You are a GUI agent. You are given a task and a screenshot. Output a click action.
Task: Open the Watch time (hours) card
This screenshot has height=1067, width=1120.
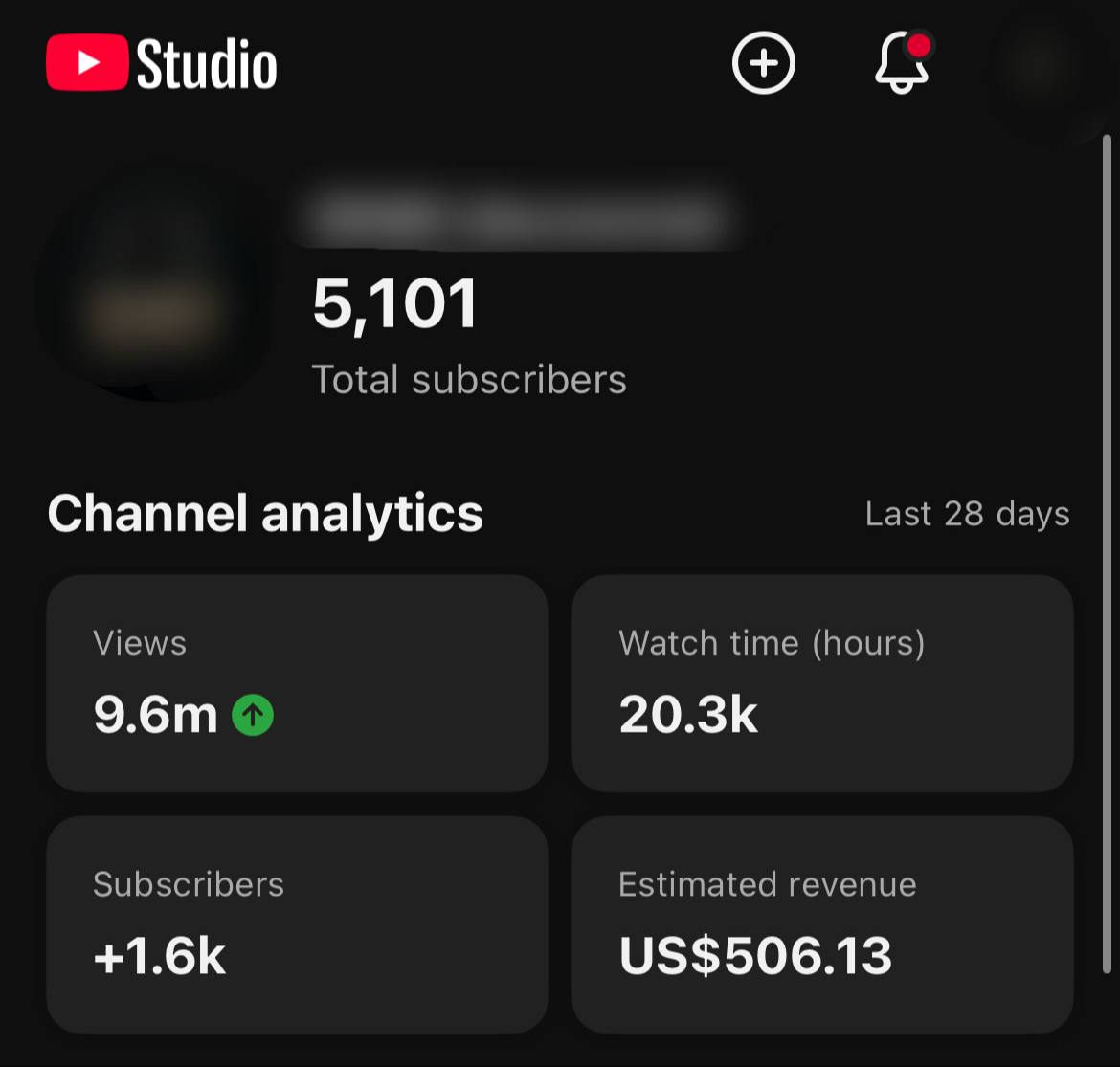pos(822,682)
